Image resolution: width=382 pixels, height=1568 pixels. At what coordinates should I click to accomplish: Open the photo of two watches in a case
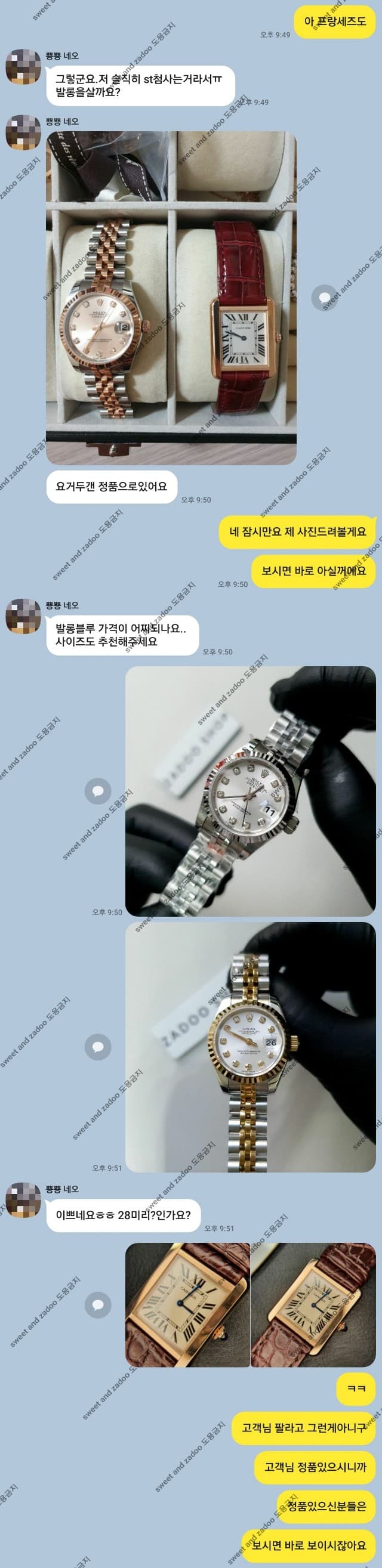171,298
